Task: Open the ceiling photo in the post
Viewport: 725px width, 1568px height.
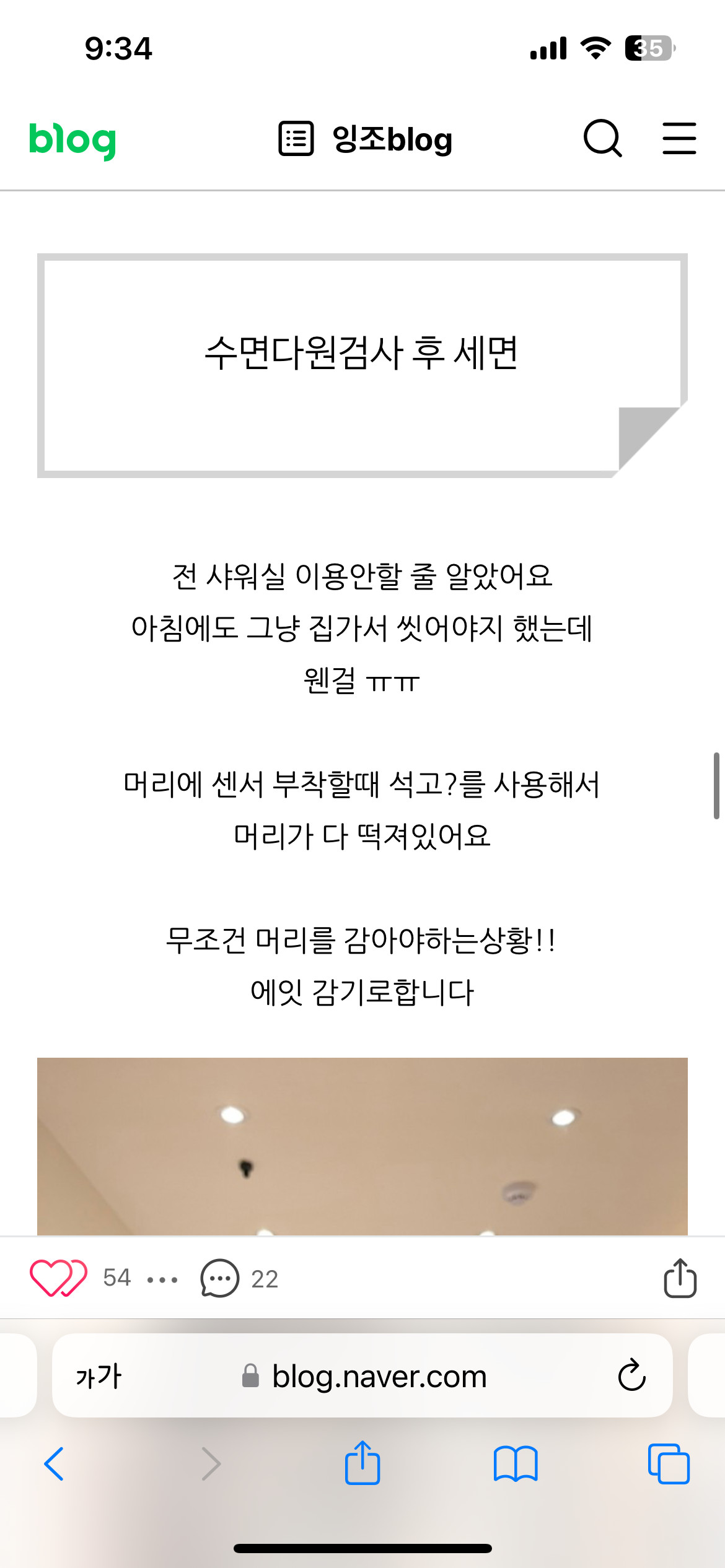Action: [362, 1146]
